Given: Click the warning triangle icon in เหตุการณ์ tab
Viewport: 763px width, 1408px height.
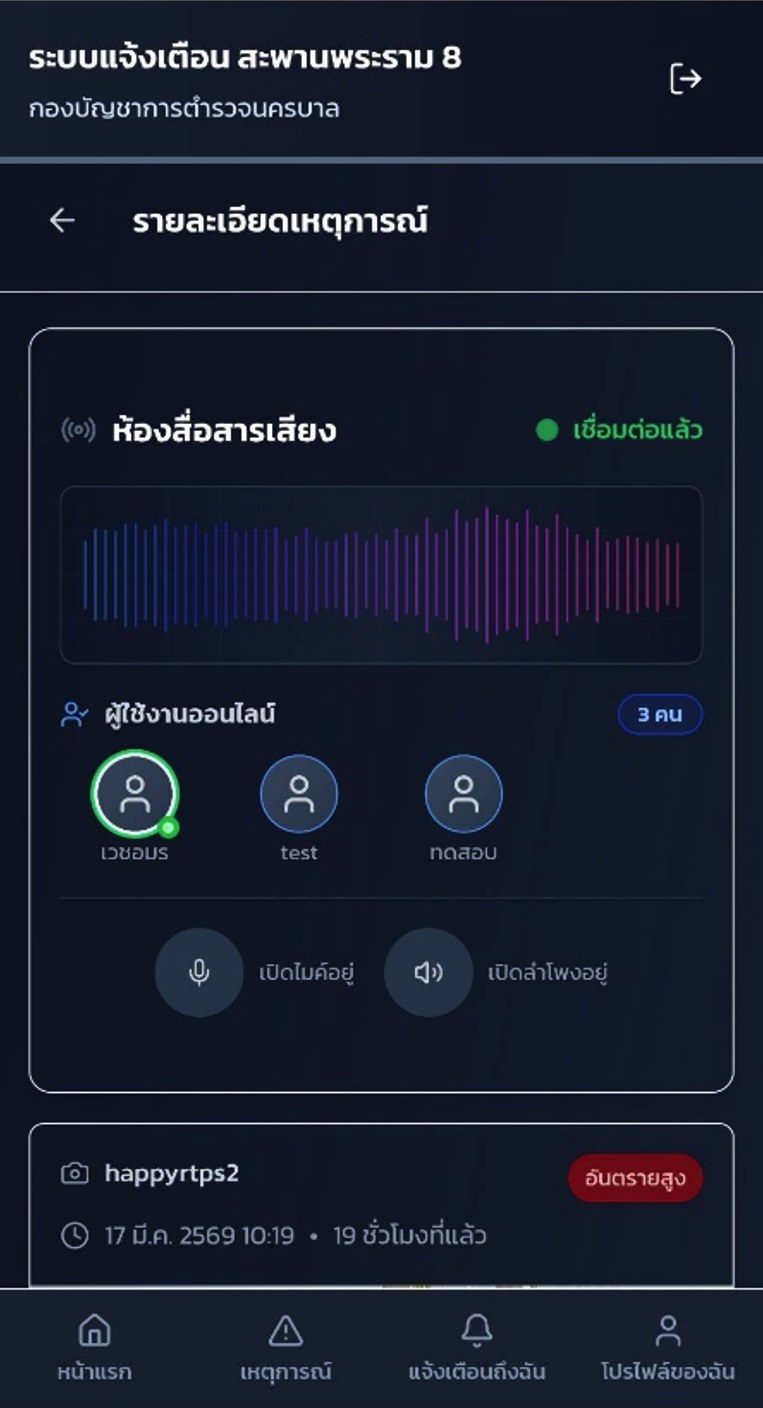Looking at the screenshot, I should coord(286,1330).
